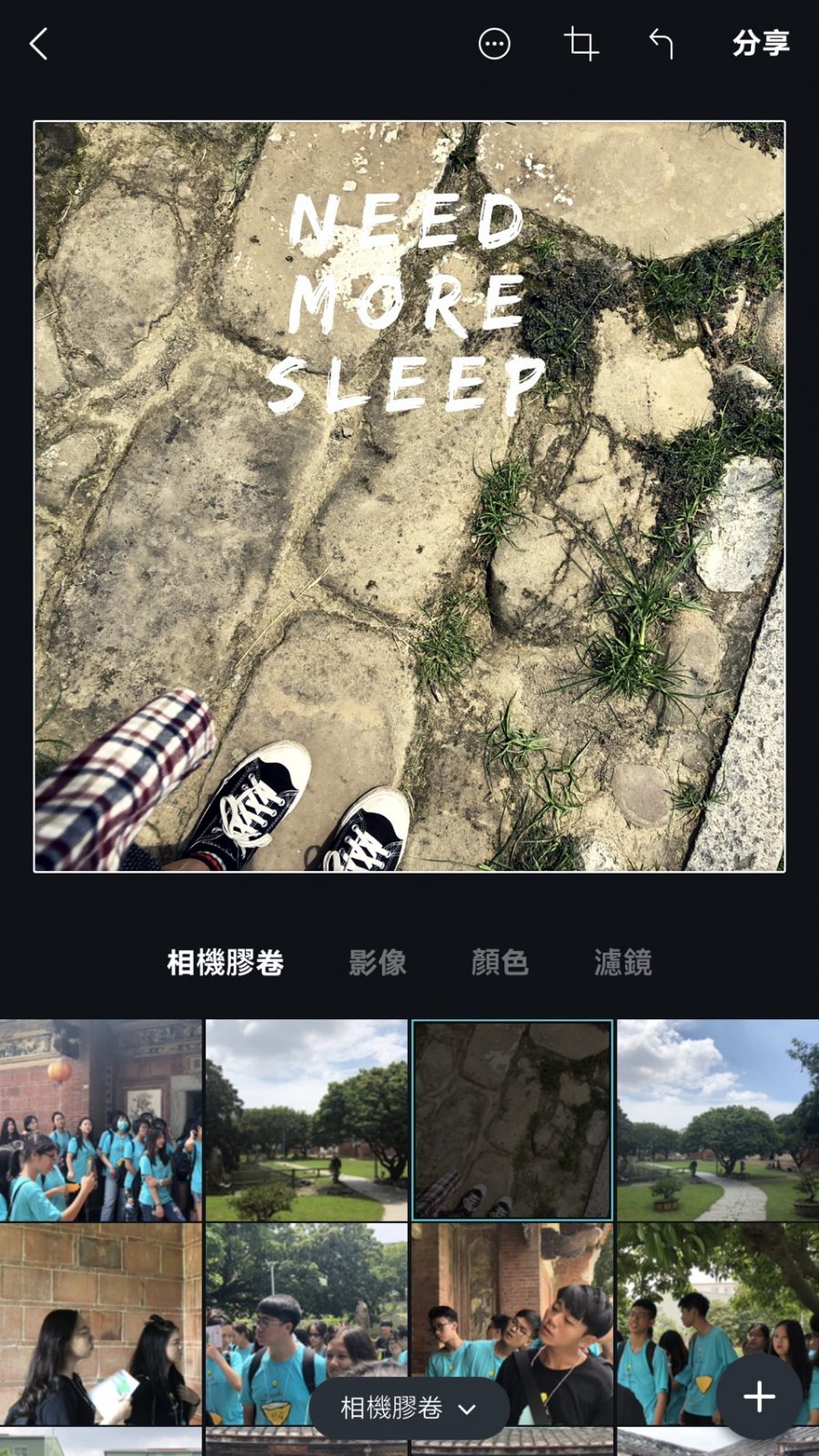Choose the two girls by brick wall photo

100,1324
